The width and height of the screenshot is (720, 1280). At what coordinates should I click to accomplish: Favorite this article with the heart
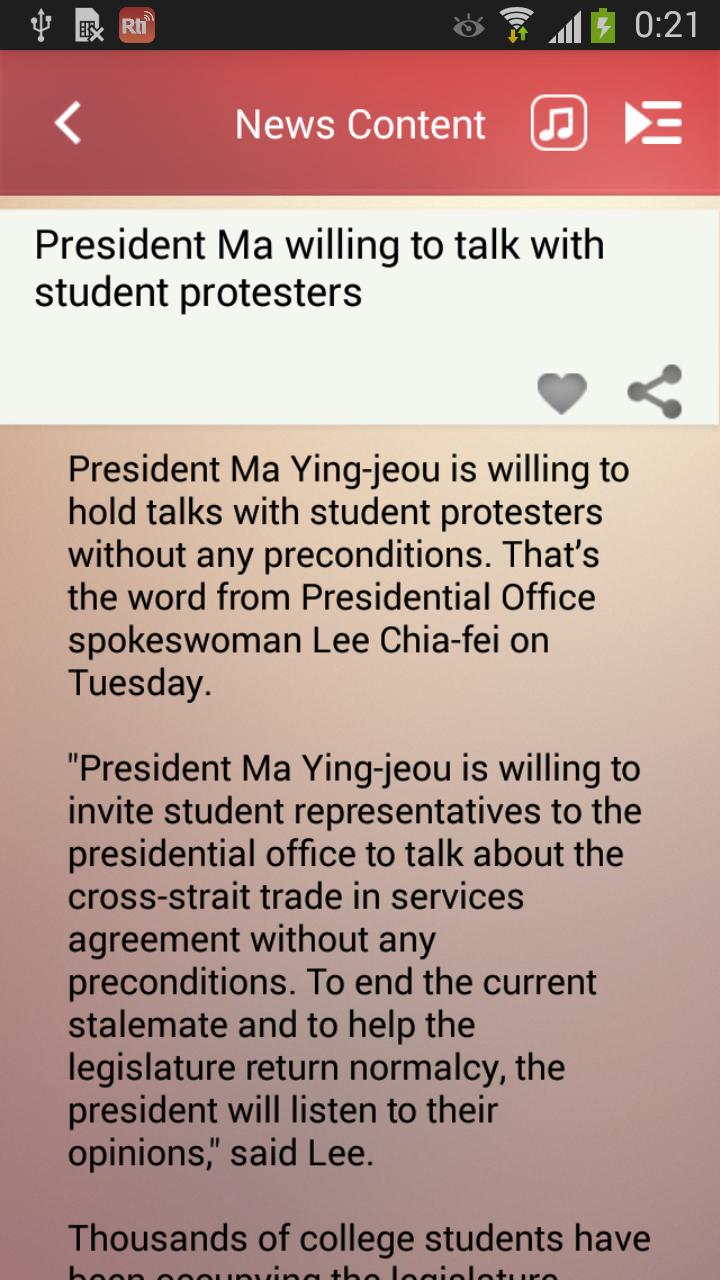point(562,392)
